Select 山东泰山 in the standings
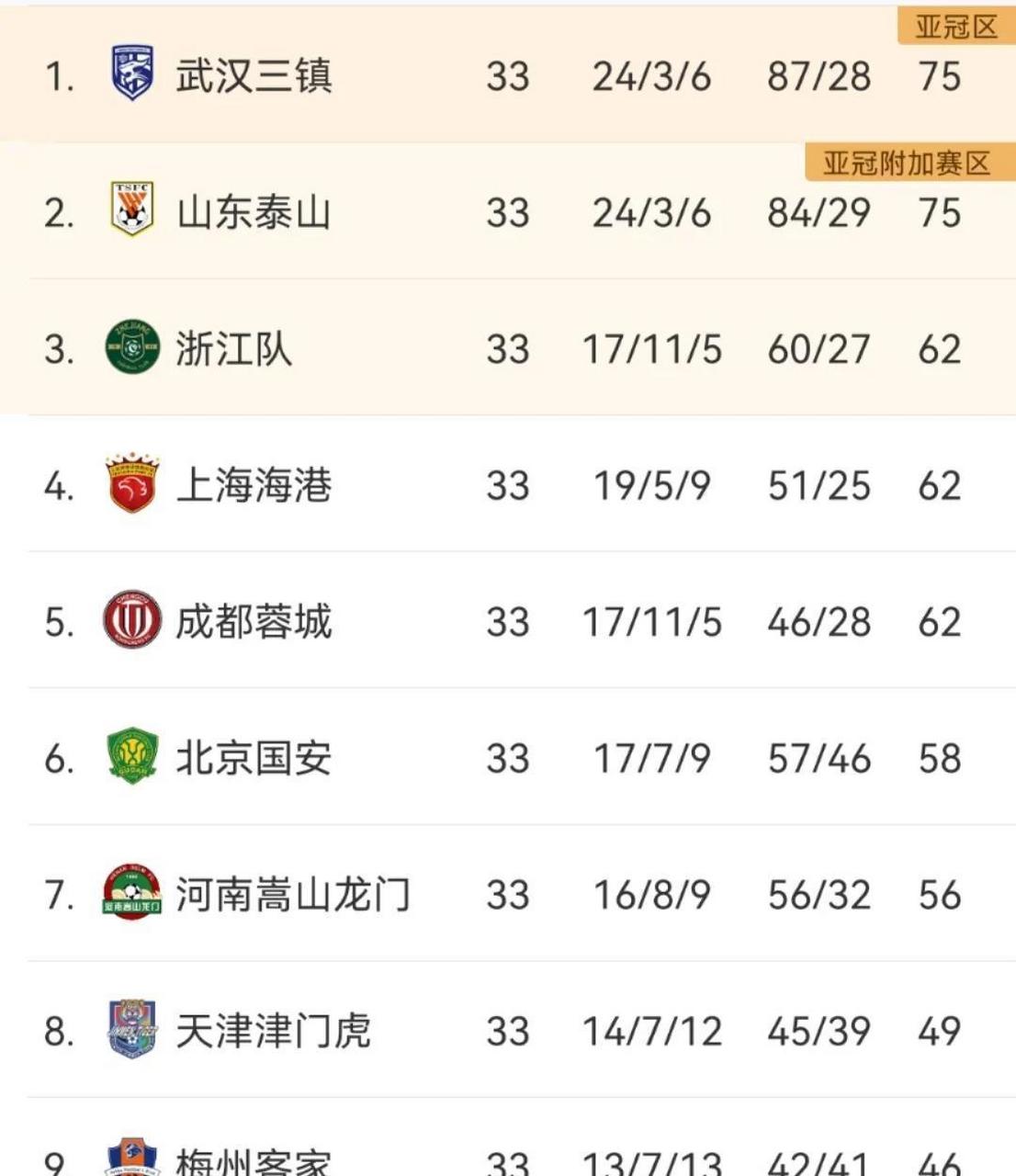Screen dimensions: 1016x1176 tap(254, 213)
